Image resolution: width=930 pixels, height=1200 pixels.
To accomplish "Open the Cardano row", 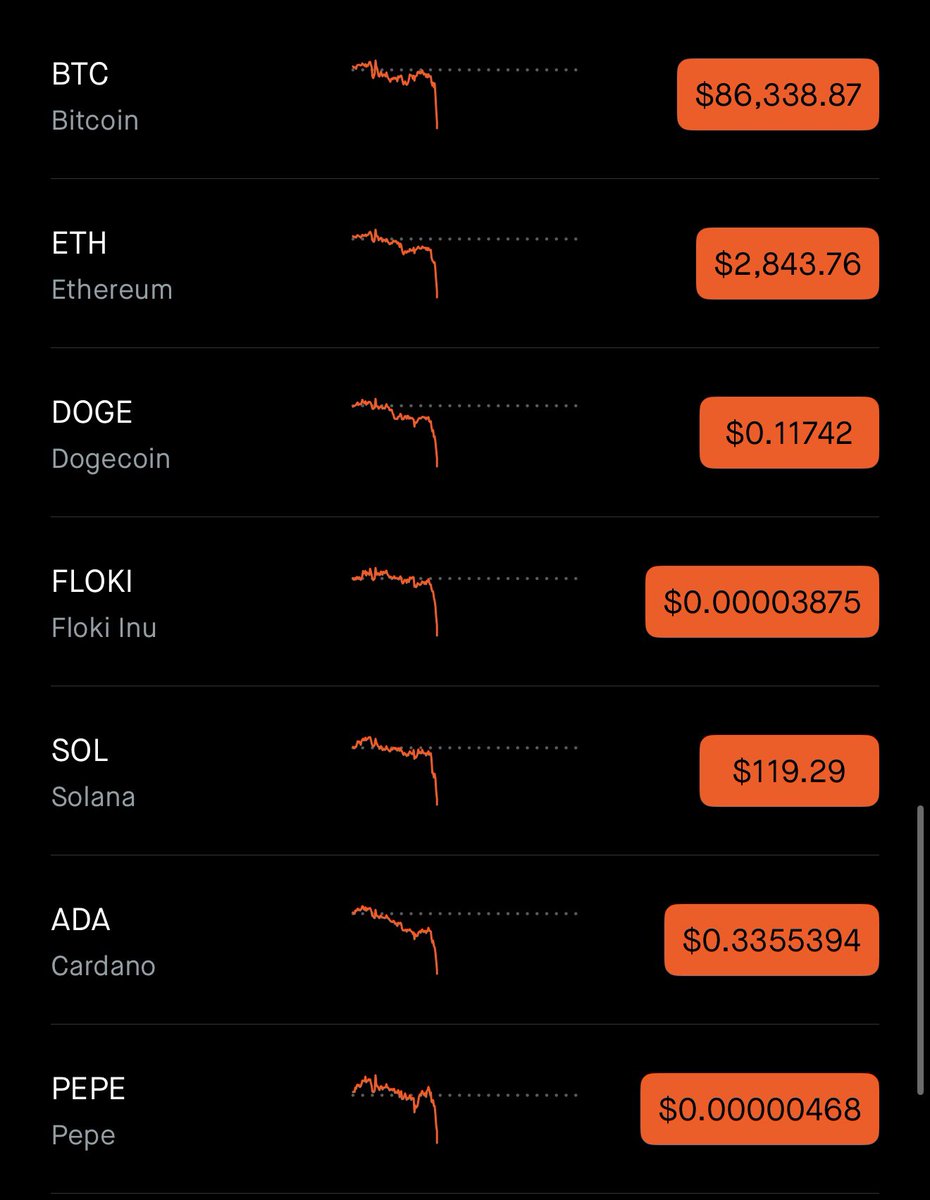I will 103,941.
